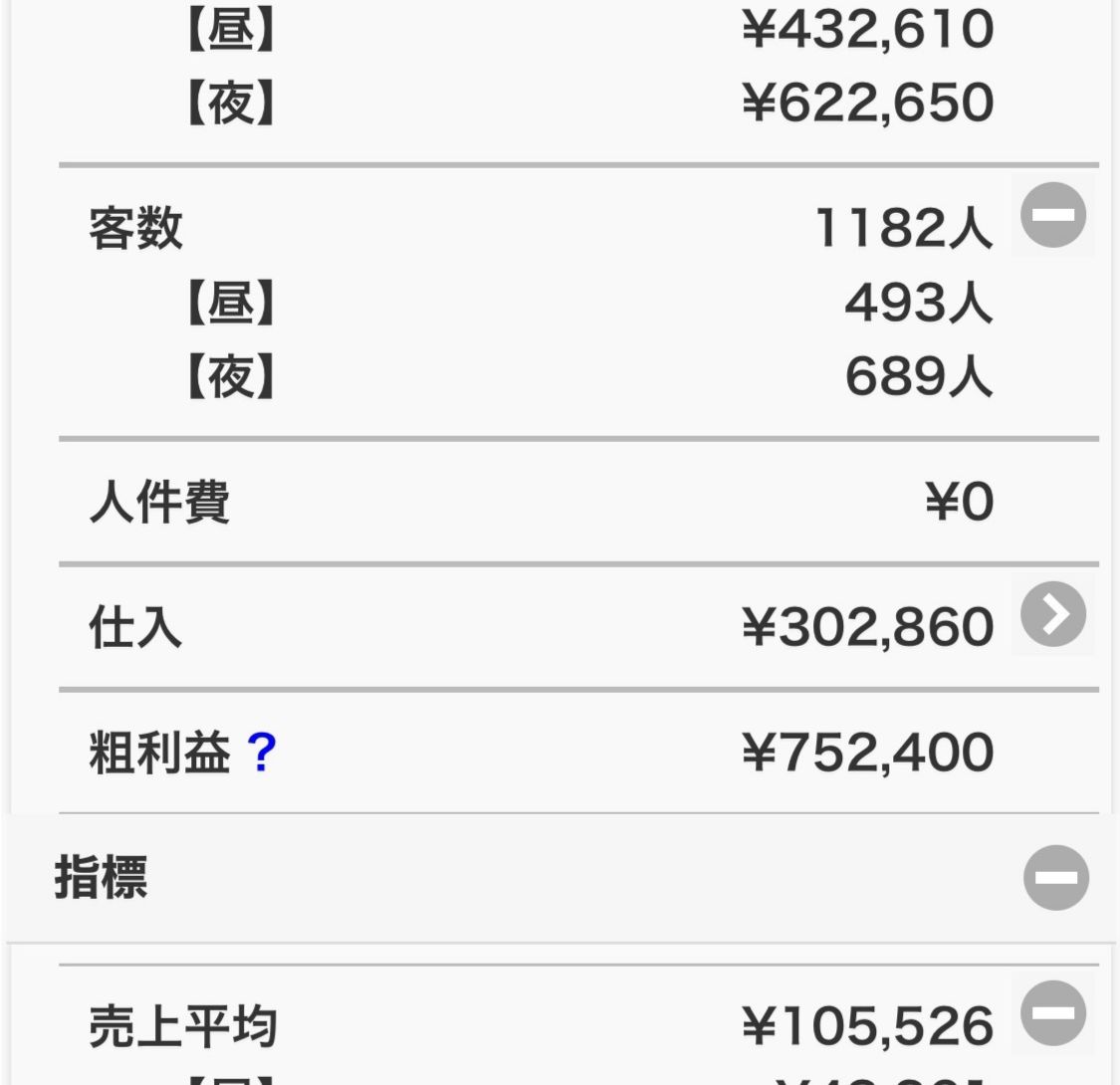The image size is (1120, 1085).
Task: Open the 粗利益 help question mark
Action: coord(261,754)
